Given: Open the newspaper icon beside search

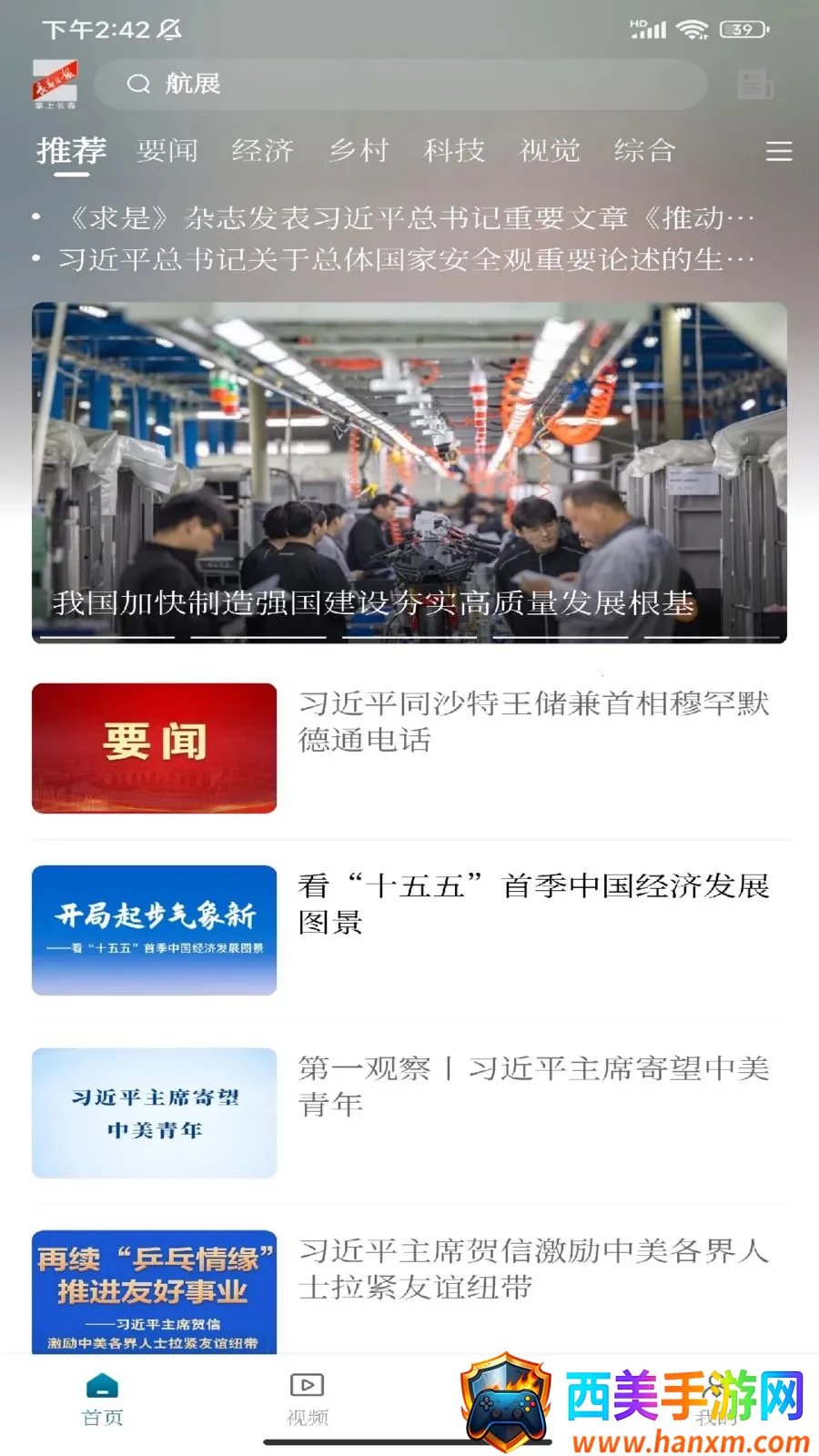Looking at the screenshot, I should coord(755,85).
